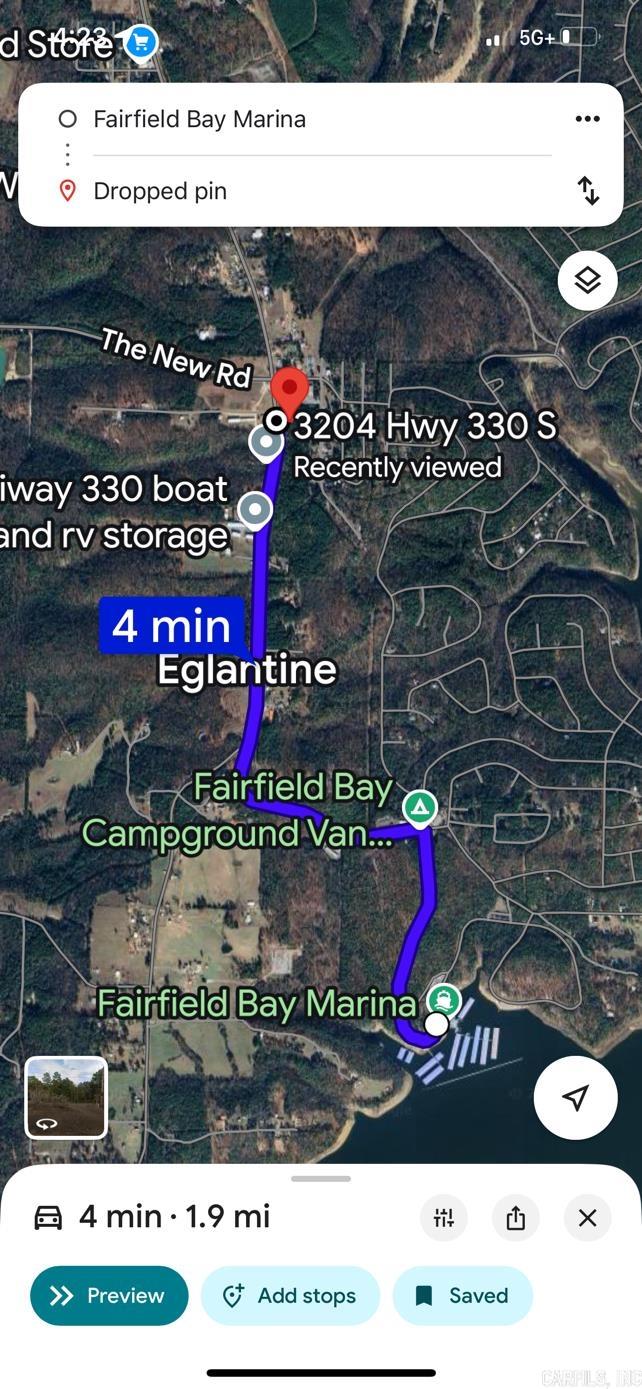This screenshot has height=1389, width=642.
Task: Preview the route
Action: (x=109, y=1295)
